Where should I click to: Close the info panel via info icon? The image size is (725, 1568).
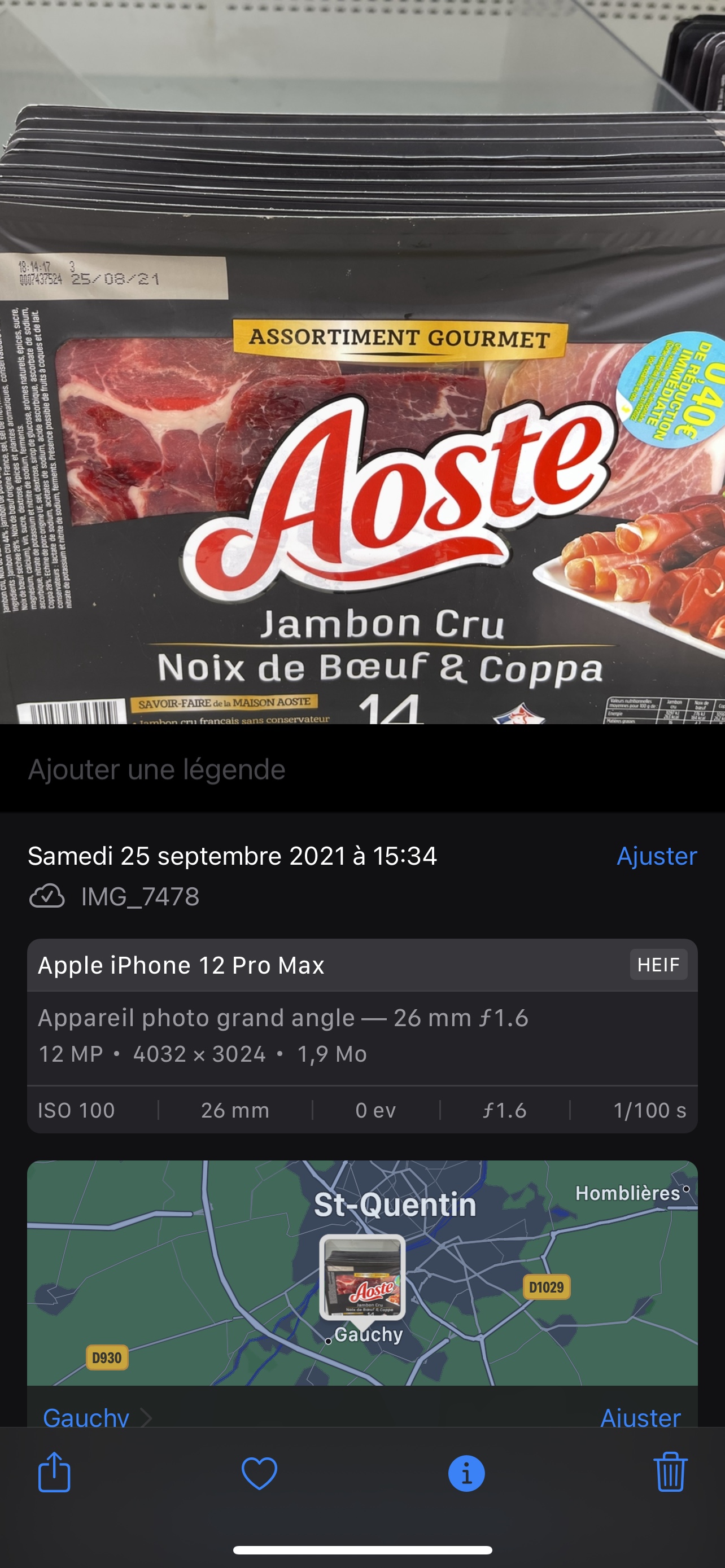[x=466, y=1474]
